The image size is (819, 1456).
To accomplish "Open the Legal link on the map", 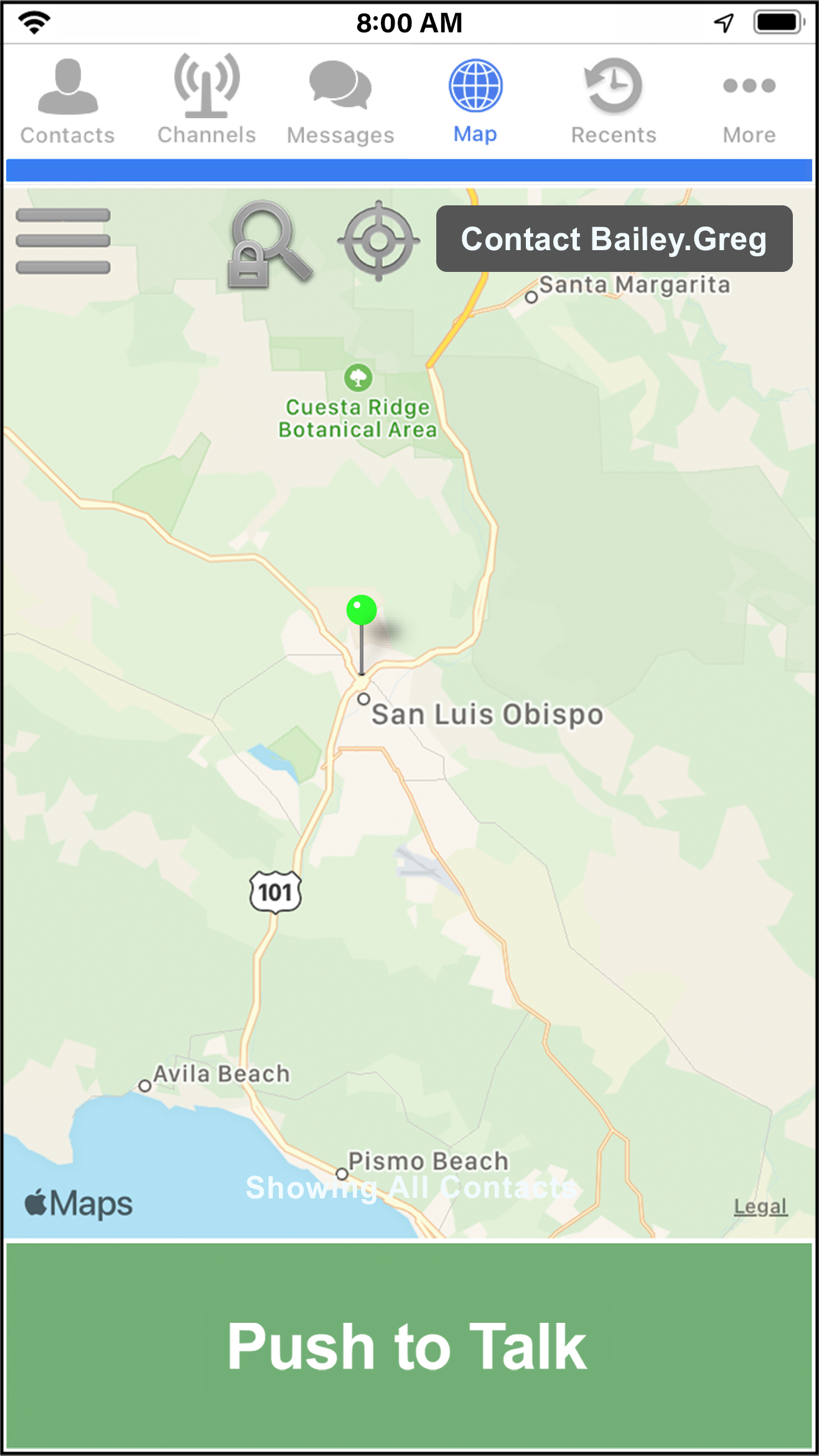I will click(760, 1206).
